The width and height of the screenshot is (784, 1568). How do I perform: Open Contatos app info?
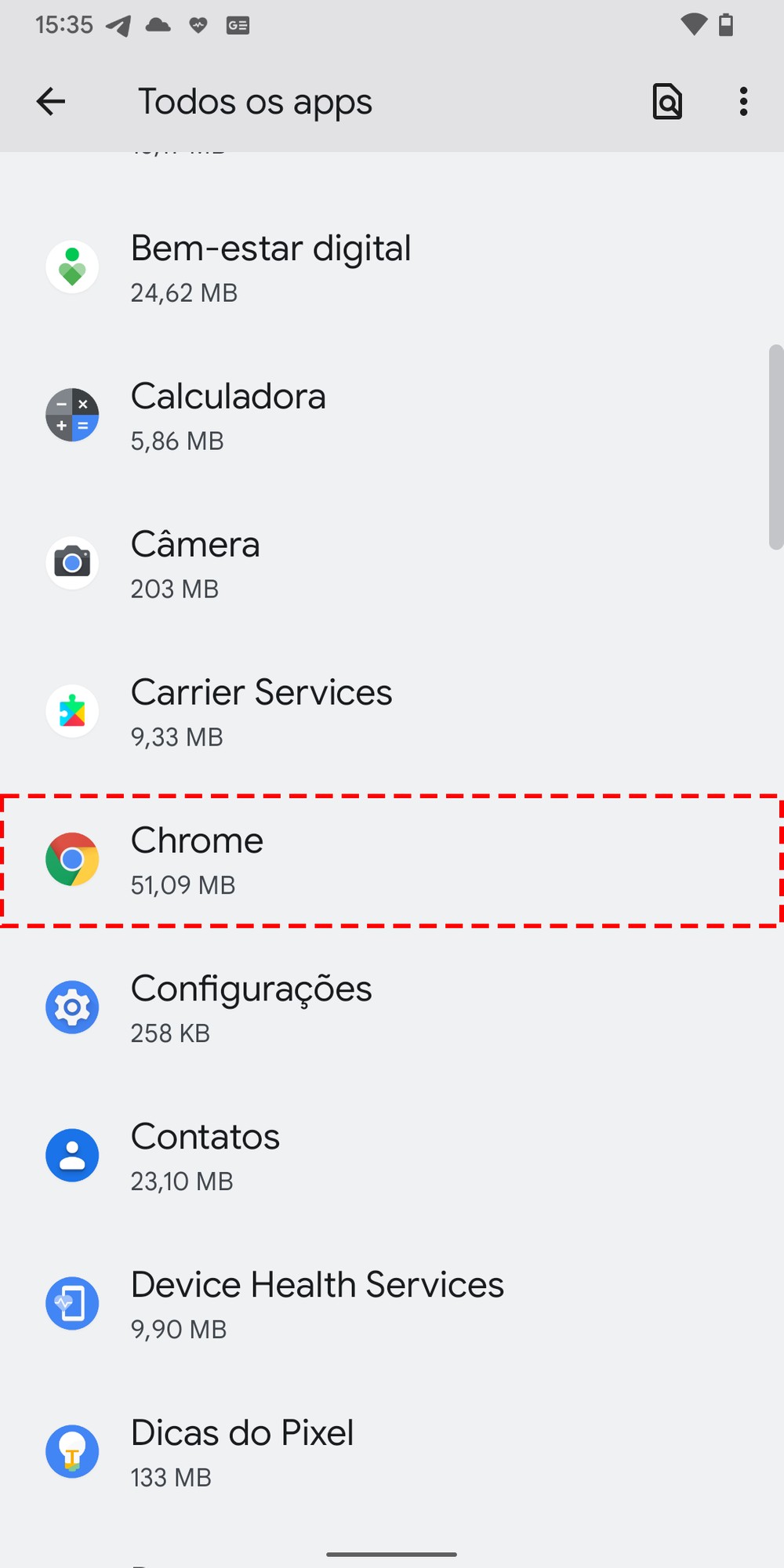pyautogui.click(x=205, y=1156)
